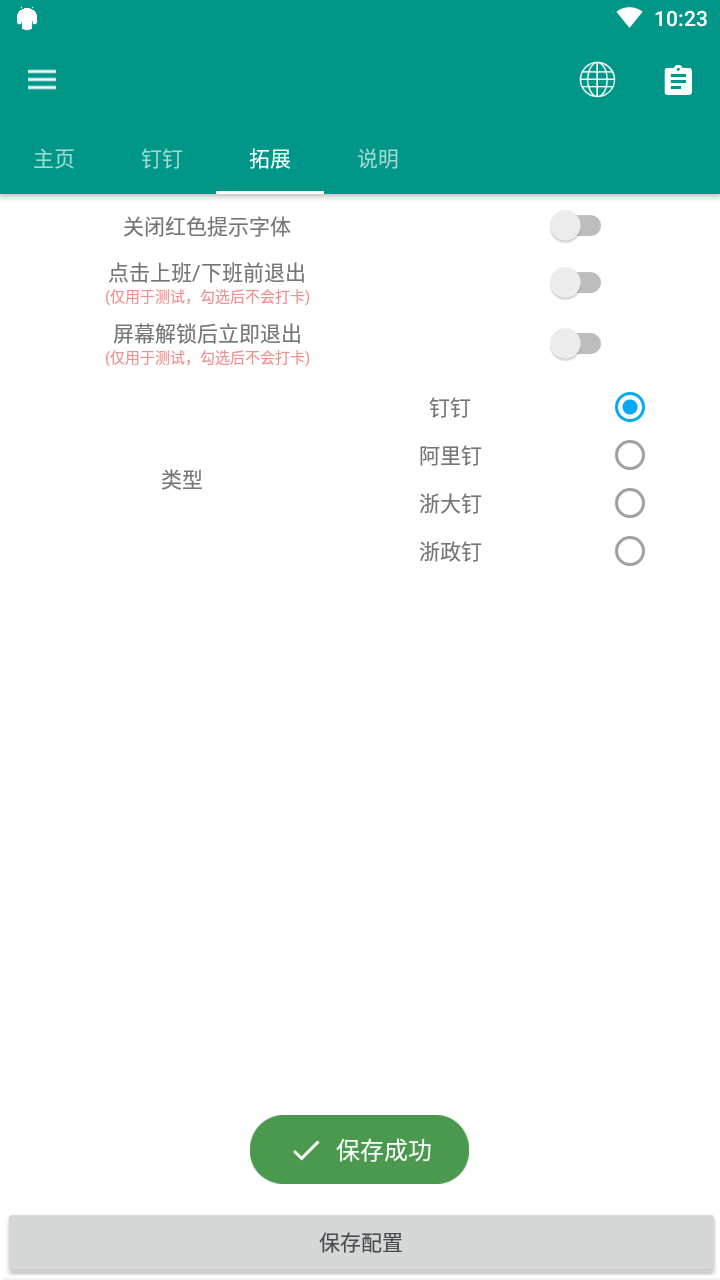
Task: Enable 点击上班/下班前退出 switch
Action: (x=576, y=283)
